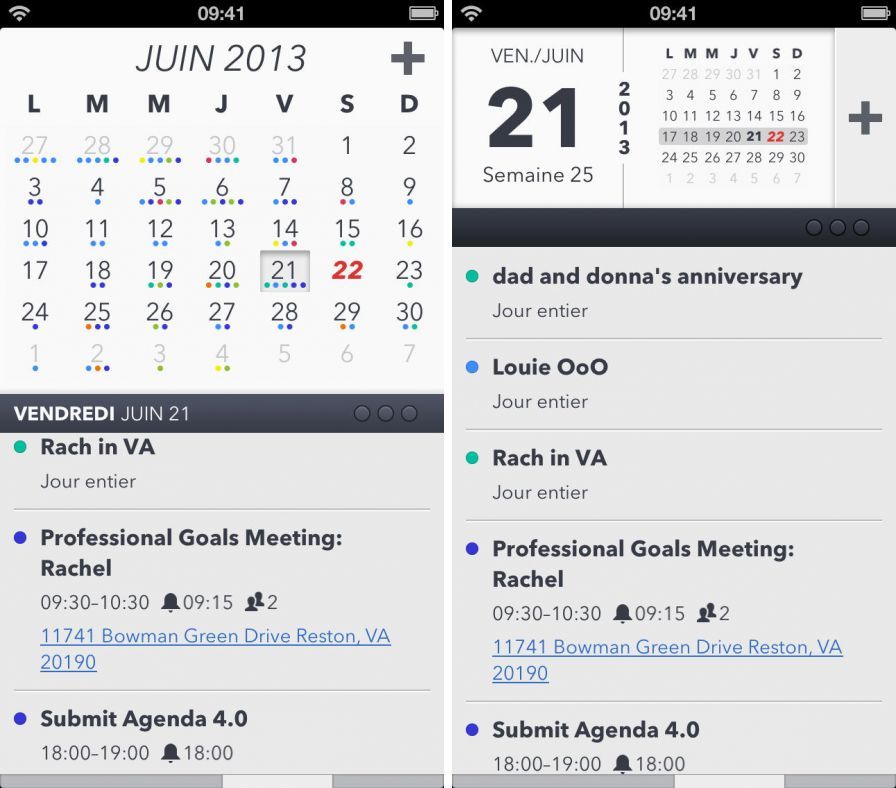
Task: Open the Louie OoO all-day event
Action: coord(550,368)
